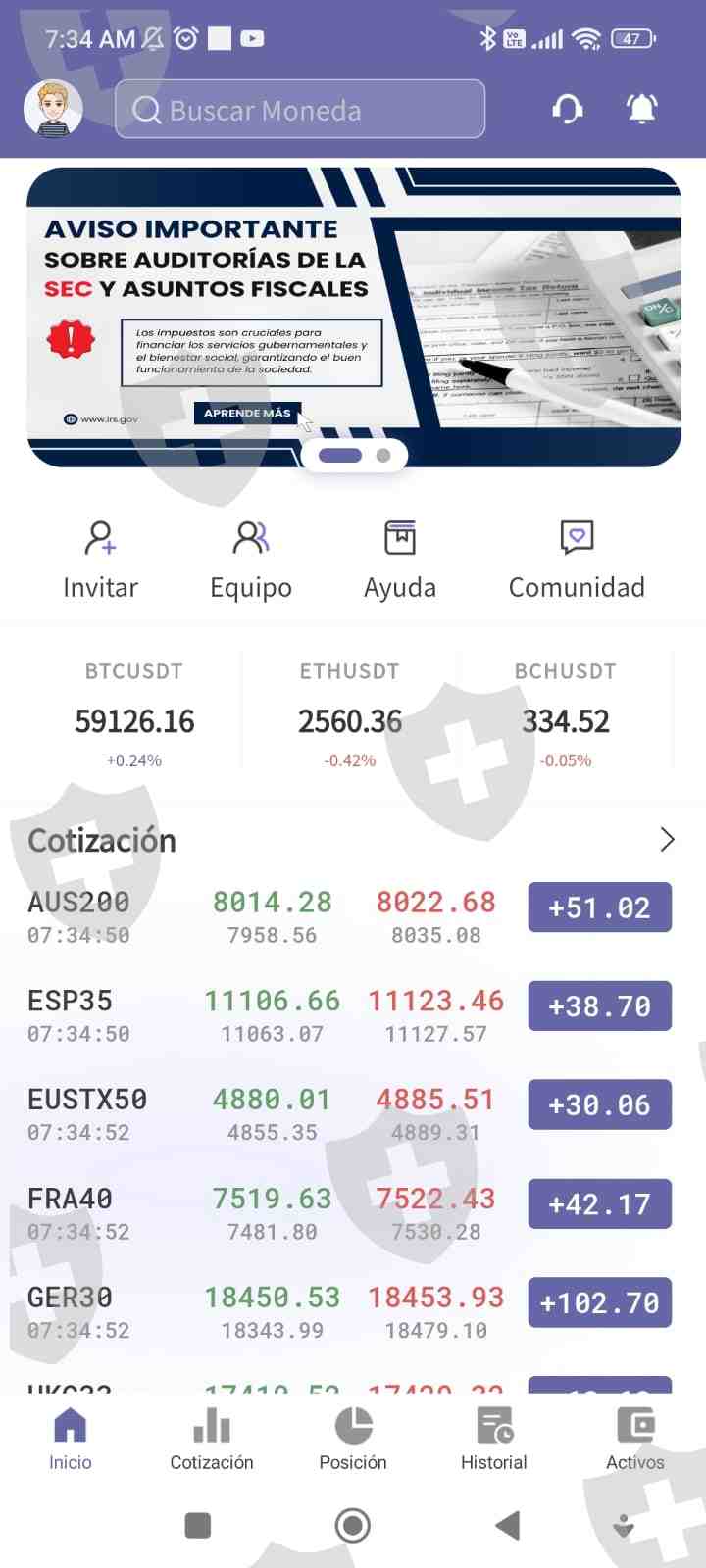Switch to the Activos tab
Viewport: 706px width, 1568px height.
click(634, 1439)
